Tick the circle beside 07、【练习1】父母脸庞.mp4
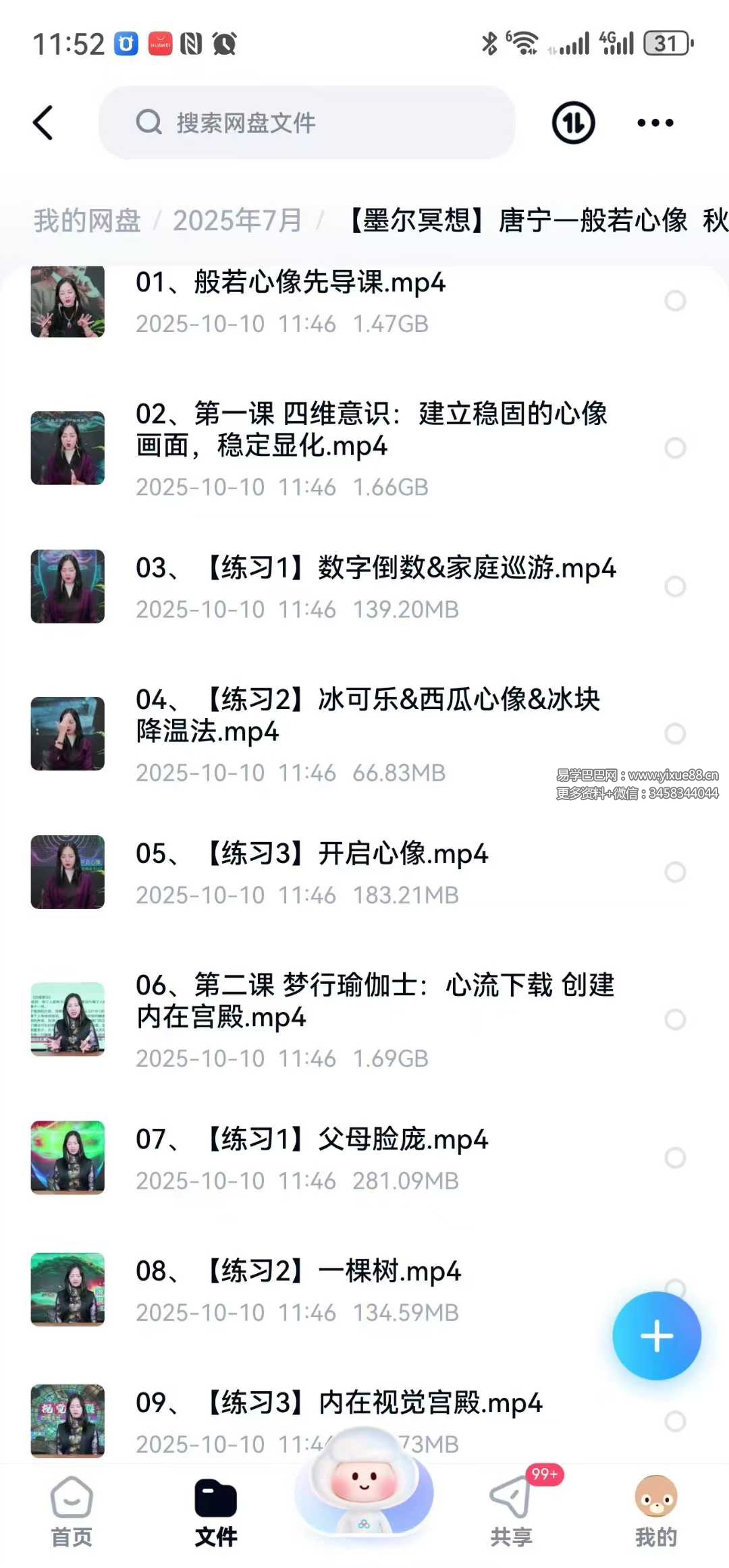The width and height of the screenshot is (729, 1568). click(x=675, y=1158)
